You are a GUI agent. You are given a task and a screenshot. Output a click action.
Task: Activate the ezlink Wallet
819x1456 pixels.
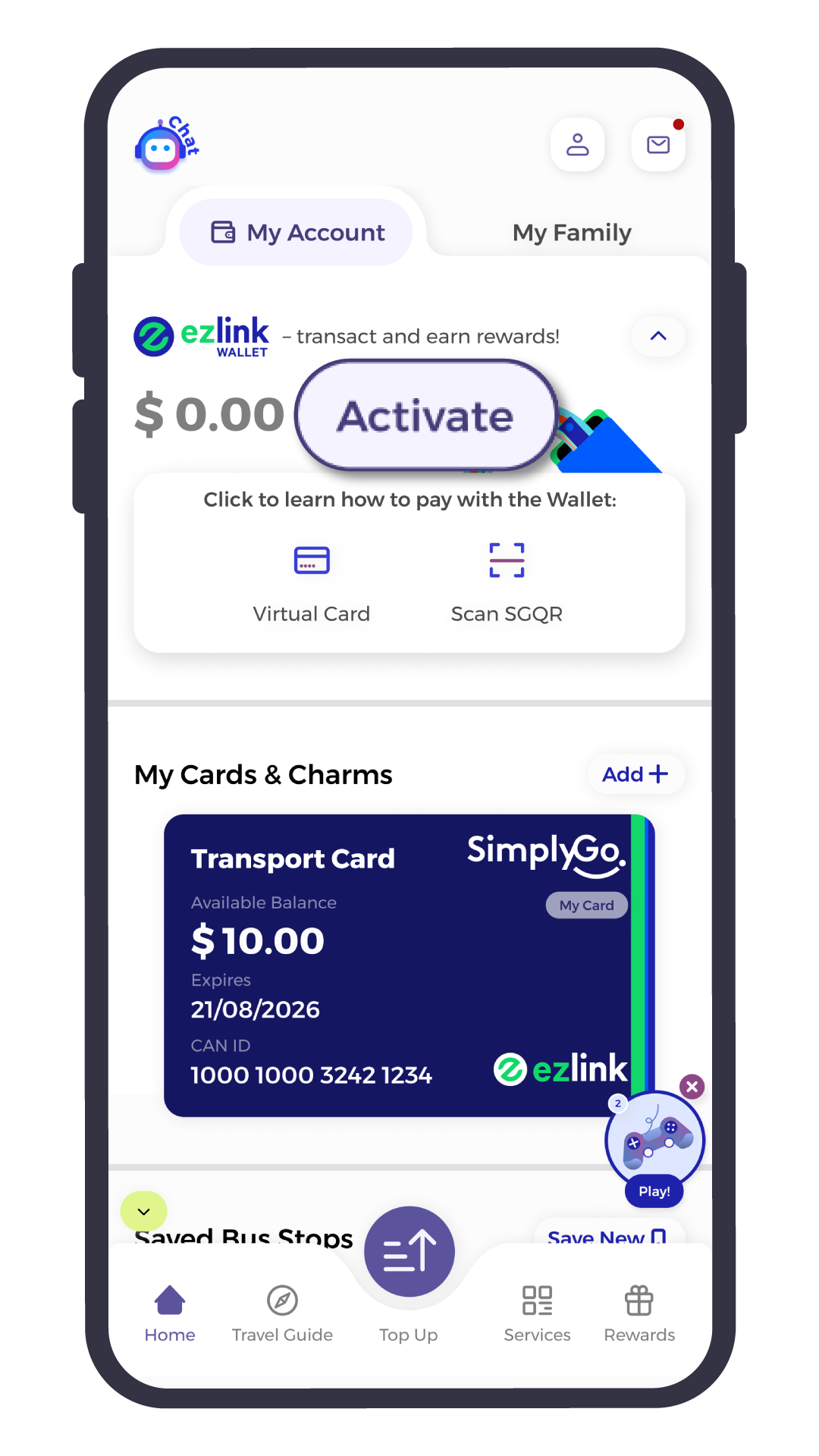pos(425,416)
